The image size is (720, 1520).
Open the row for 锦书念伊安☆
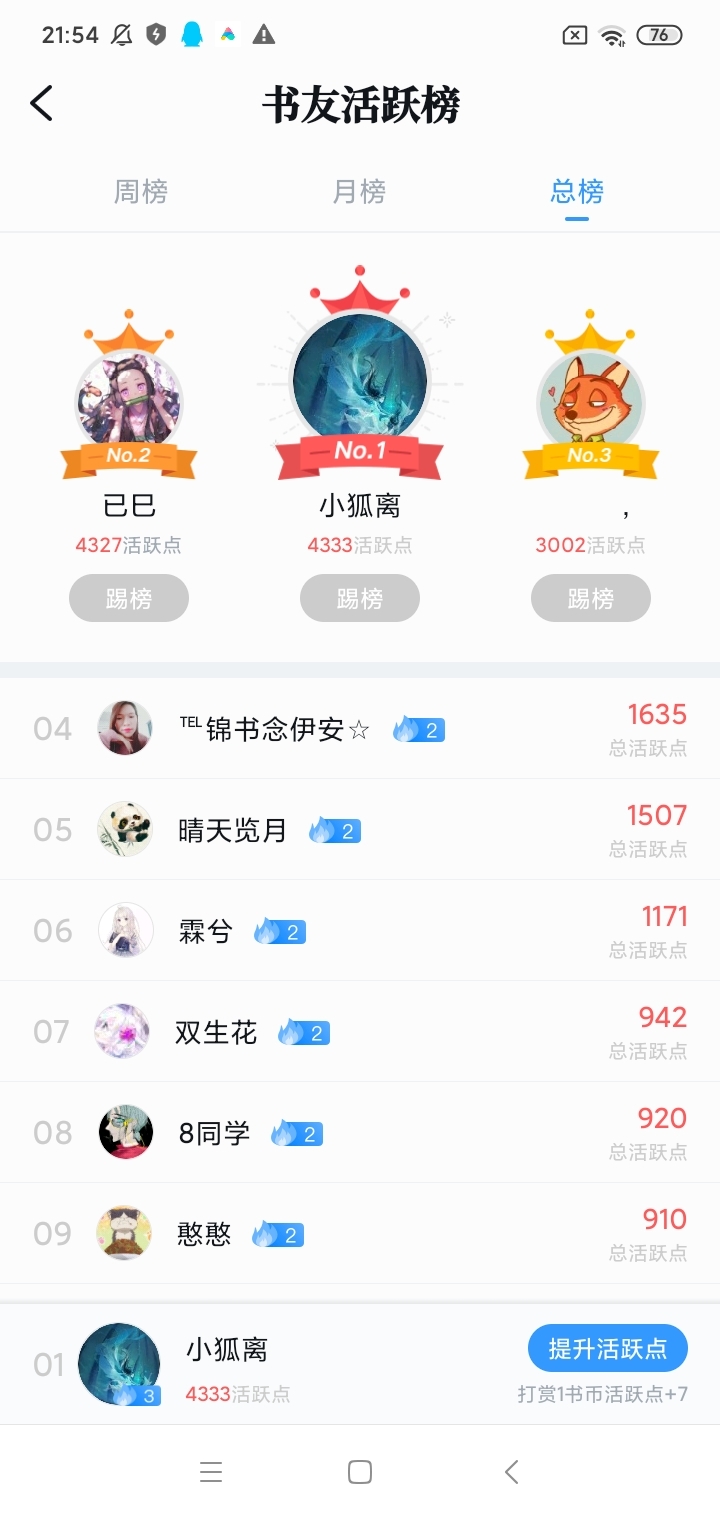[360, 729]
